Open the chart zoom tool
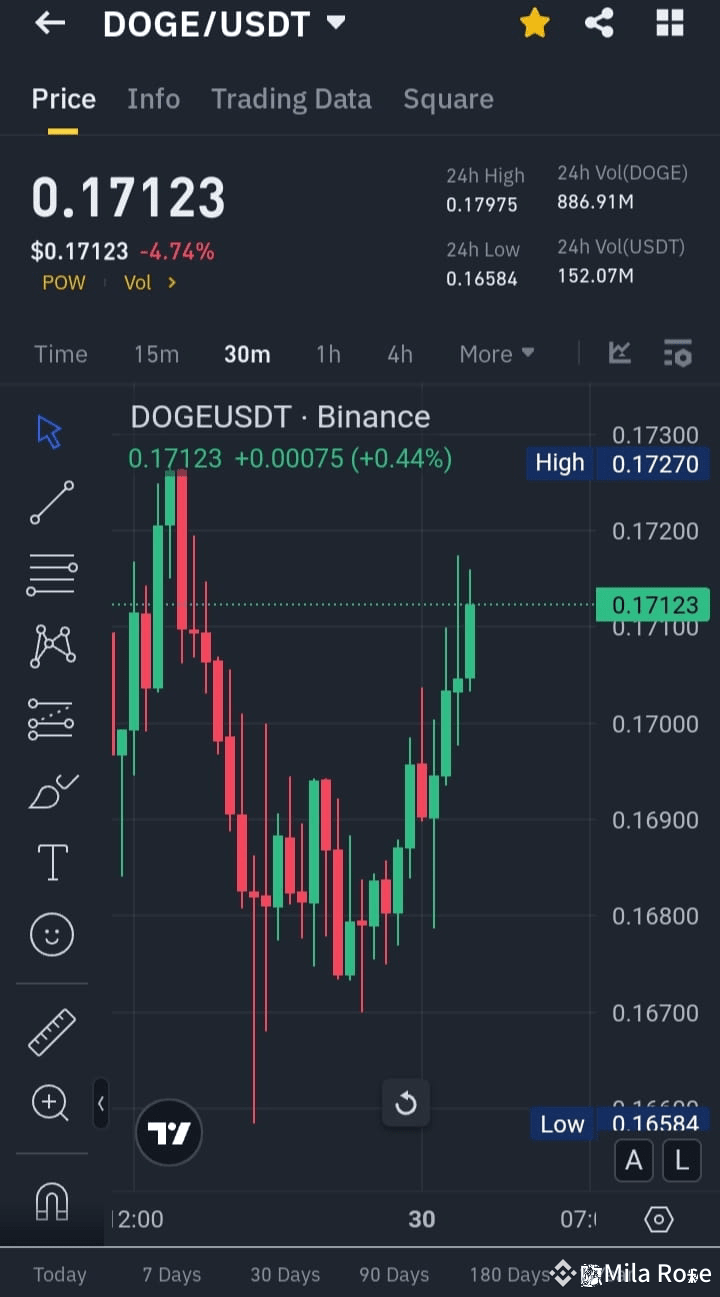The width and height of the screenshot is (720, 1297). point(50,1102)
